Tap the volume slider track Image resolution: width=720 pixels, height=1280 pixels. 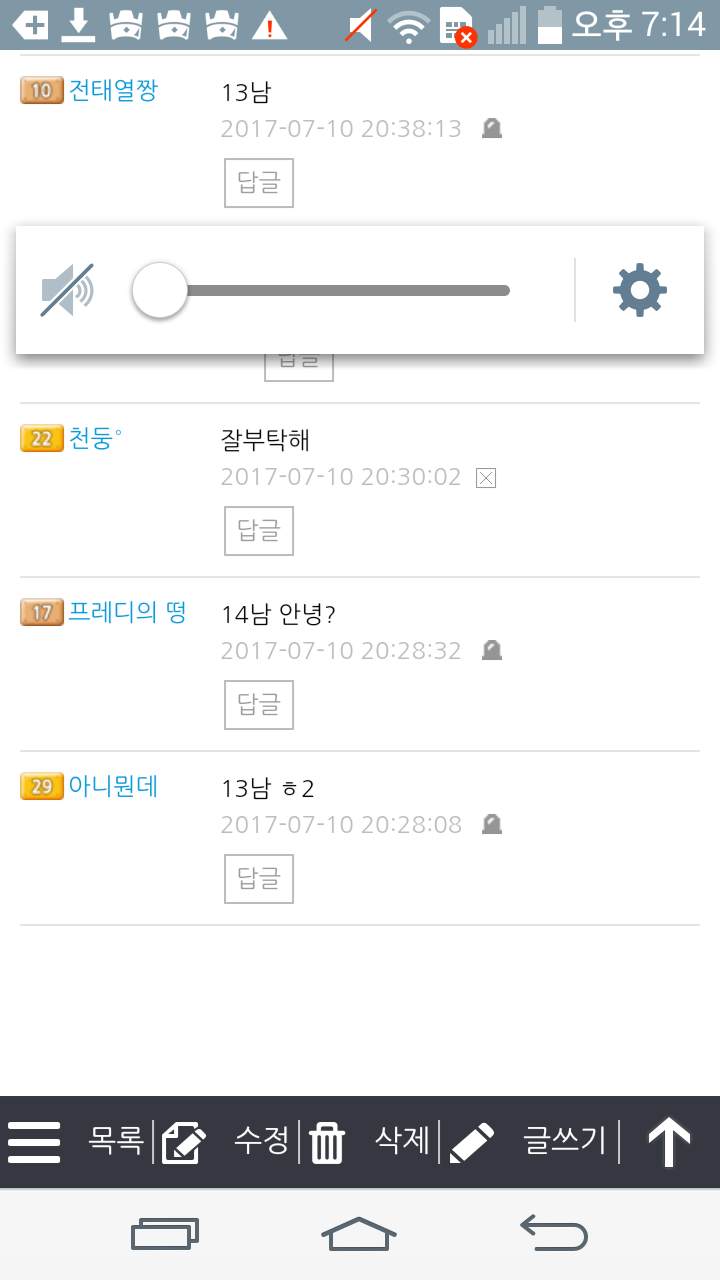[x=340, y=291]
